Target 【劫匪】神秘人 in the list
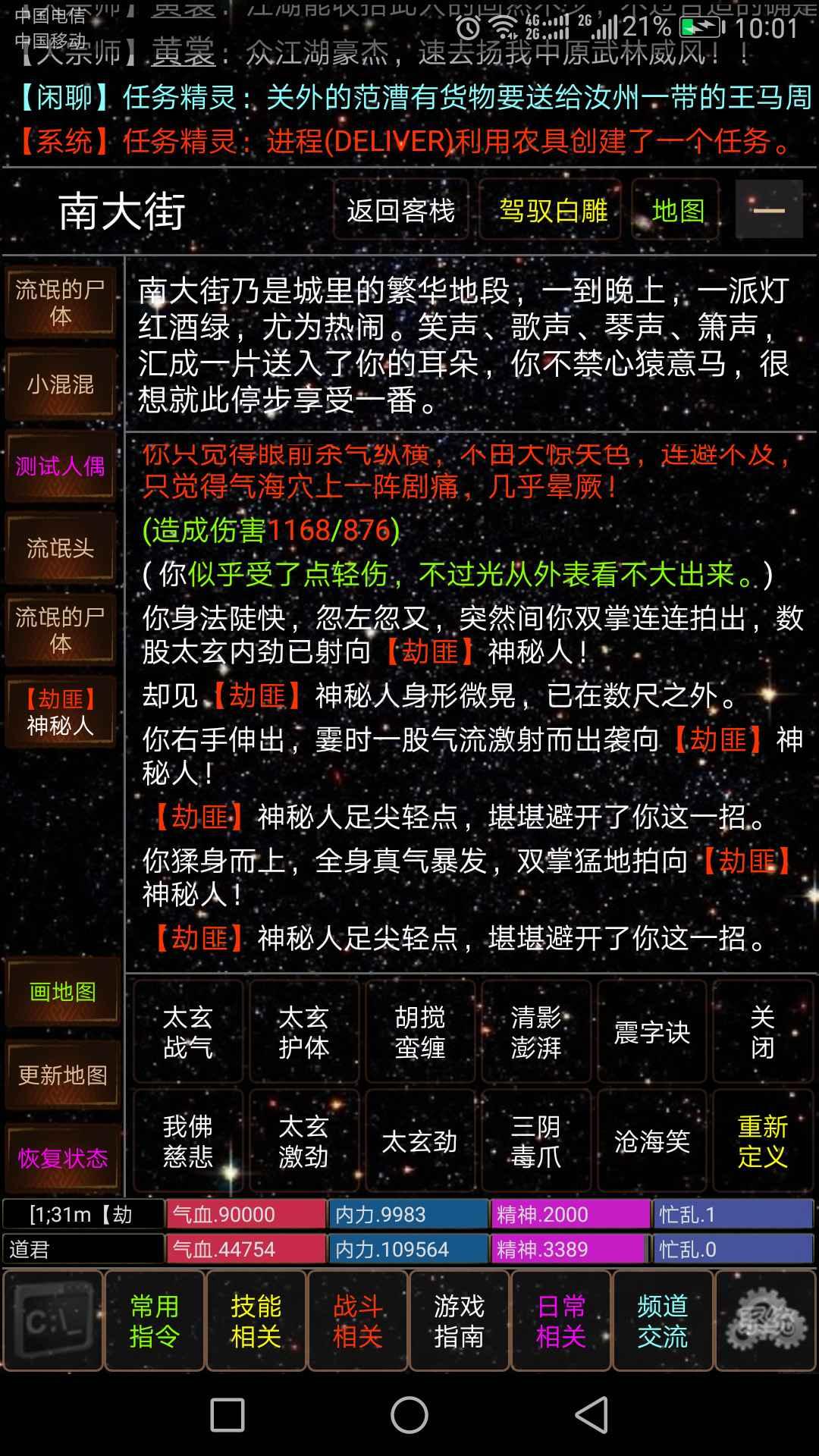 point(61,712)
